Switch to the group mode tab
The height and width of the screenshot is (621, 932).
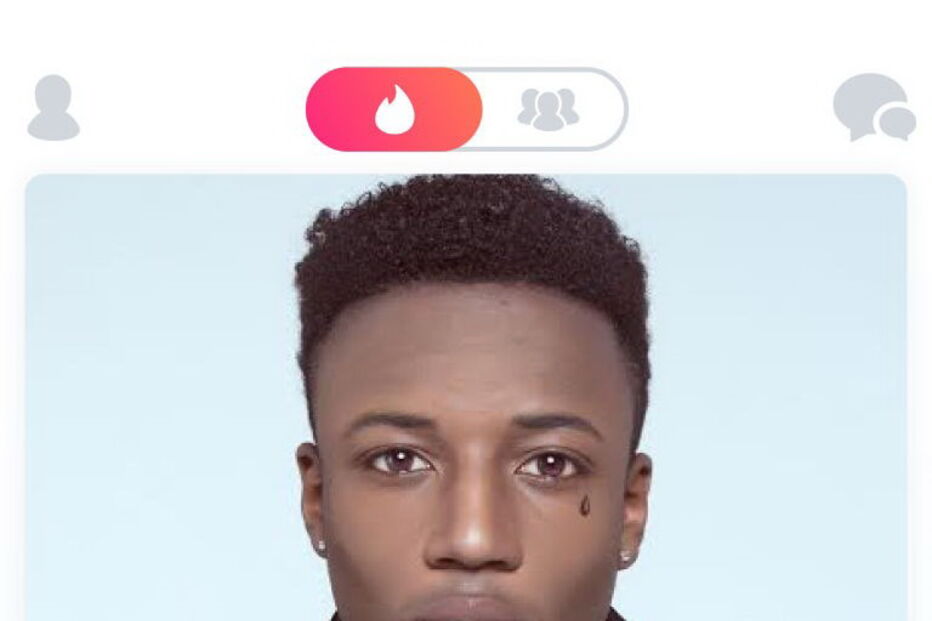click(549, 109)
